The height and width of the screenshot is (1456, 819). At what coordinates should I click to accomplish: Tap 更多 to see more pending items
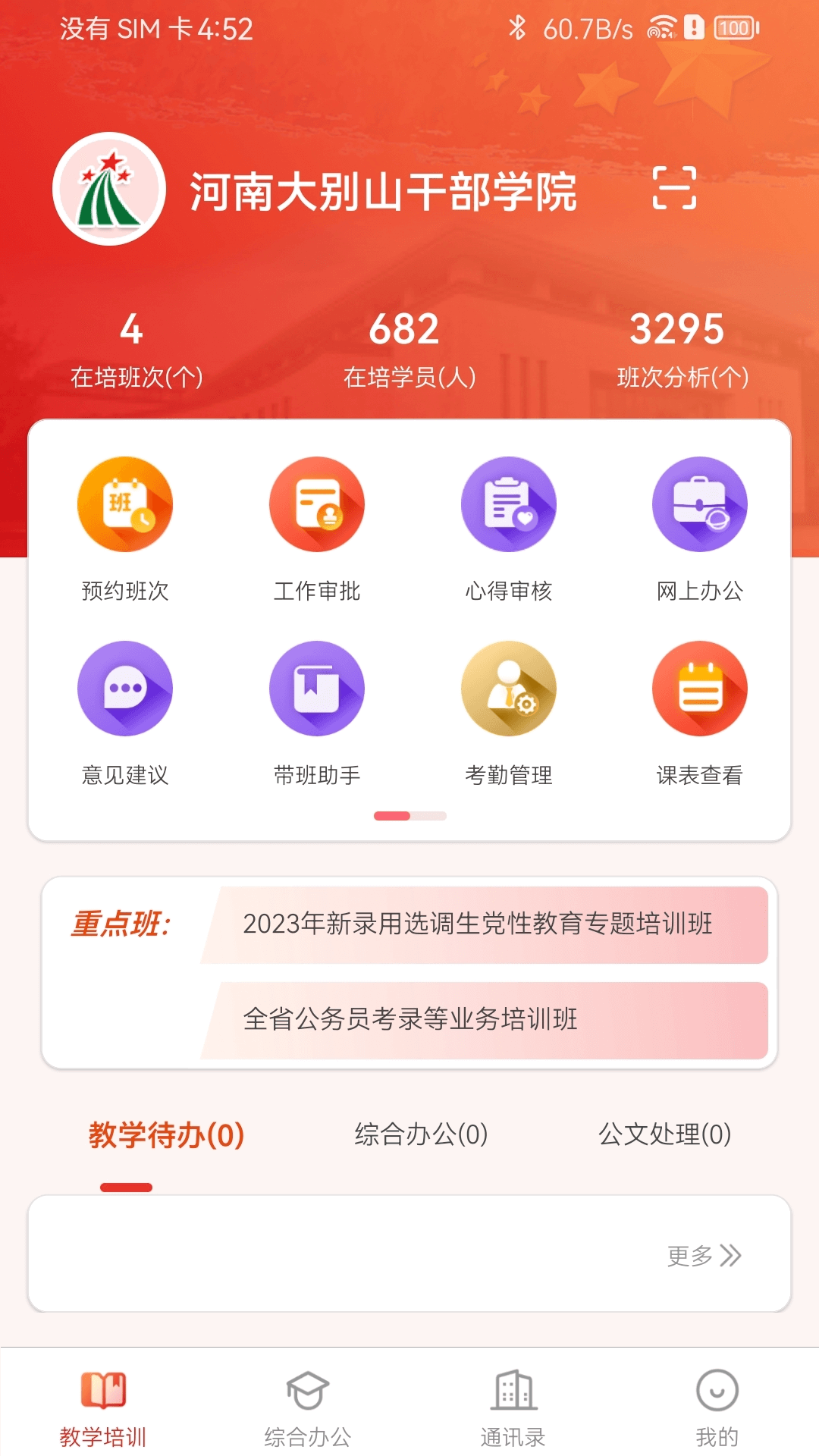tap(703, 1255)
